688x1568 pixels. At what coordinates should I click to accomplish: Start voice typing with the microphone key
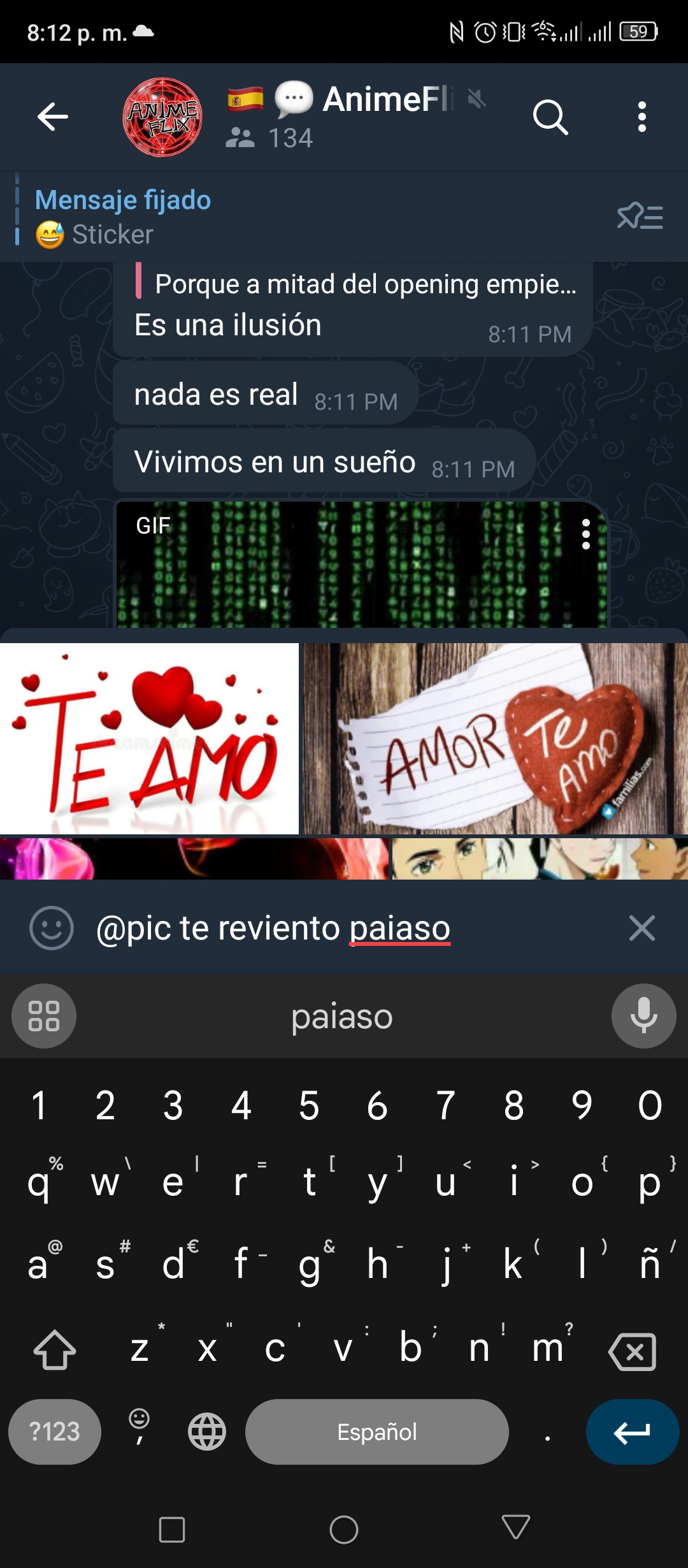coord(643,1016)
